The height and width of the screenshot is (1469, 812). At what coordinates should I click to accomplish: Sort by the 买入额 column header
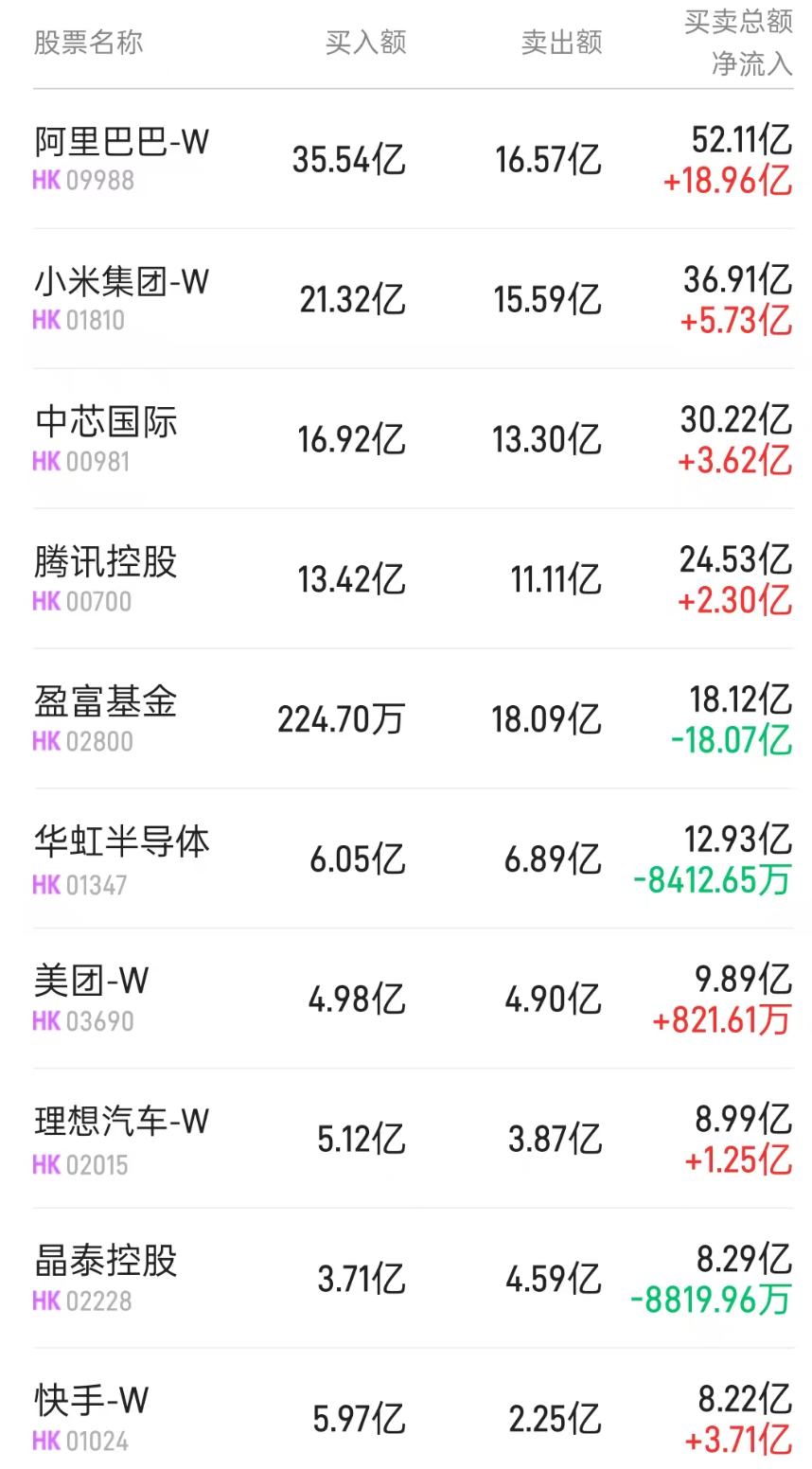coord(366,42)
